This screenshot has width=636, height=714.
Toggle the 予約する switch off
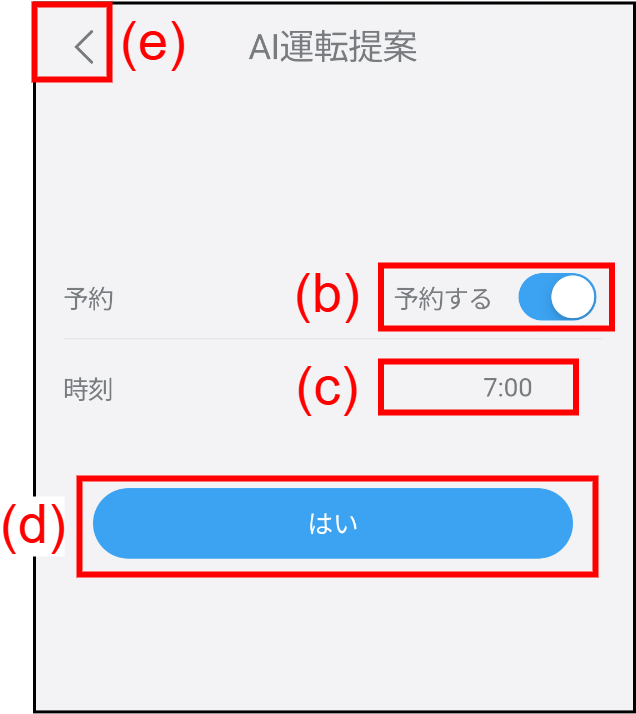click(557, 298)
